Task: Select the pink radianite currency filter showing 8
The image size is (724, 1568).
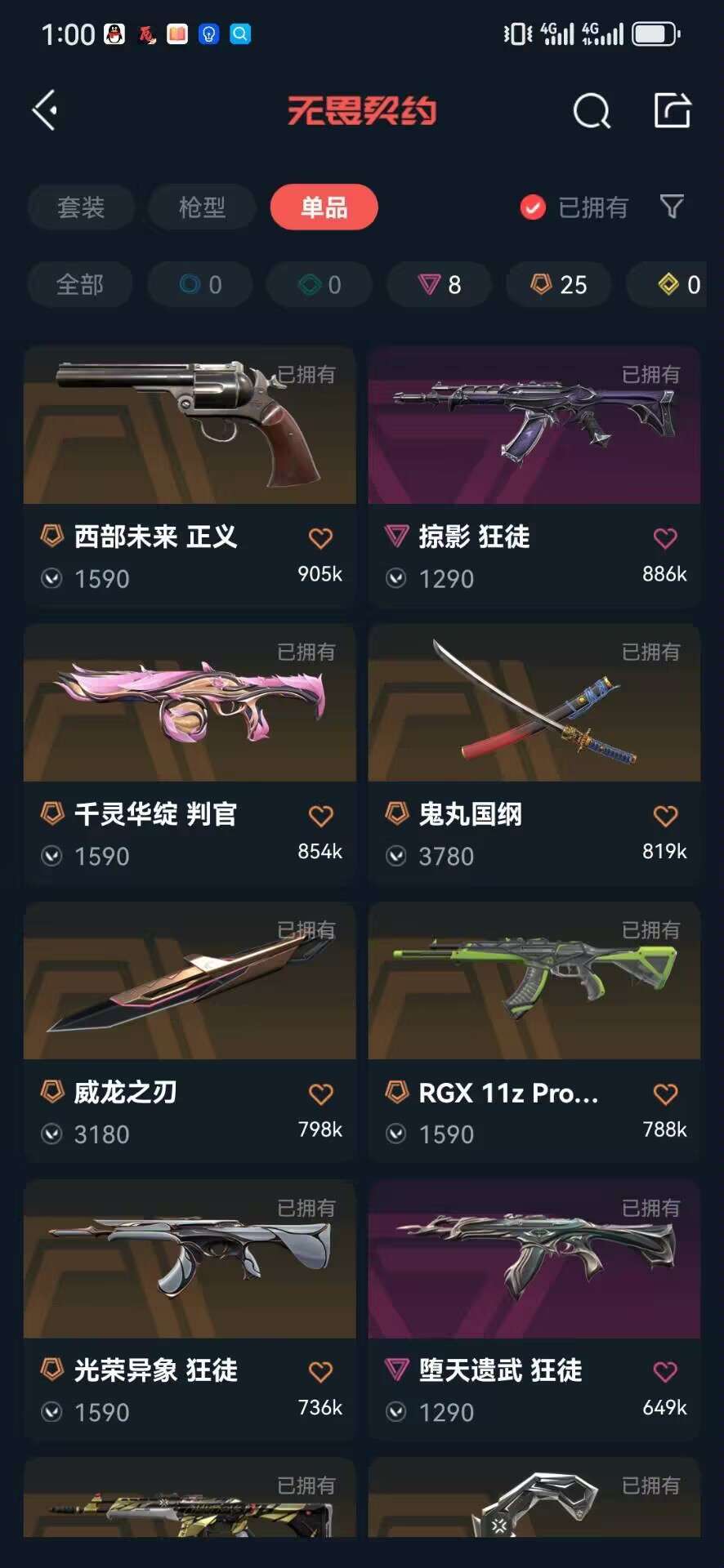Action: (x=439, y=284)
